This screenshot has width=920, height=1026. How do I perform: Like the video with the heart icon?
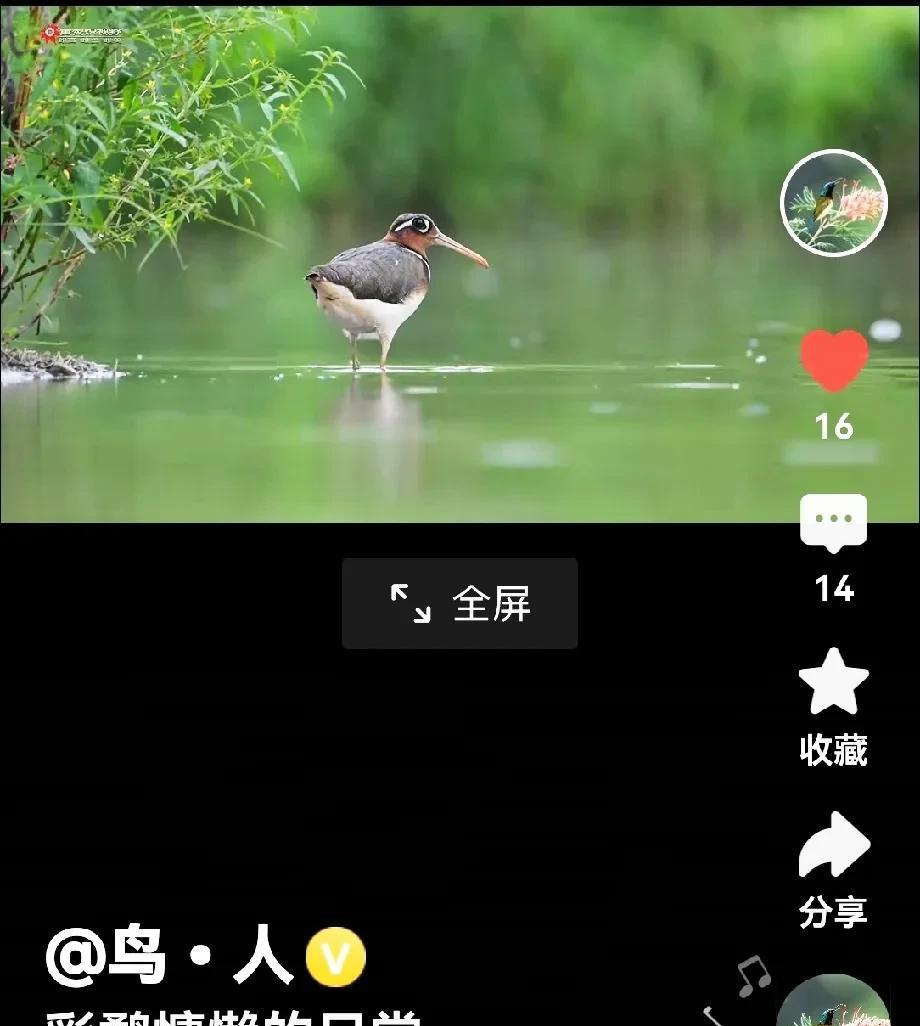pos(834,361)
